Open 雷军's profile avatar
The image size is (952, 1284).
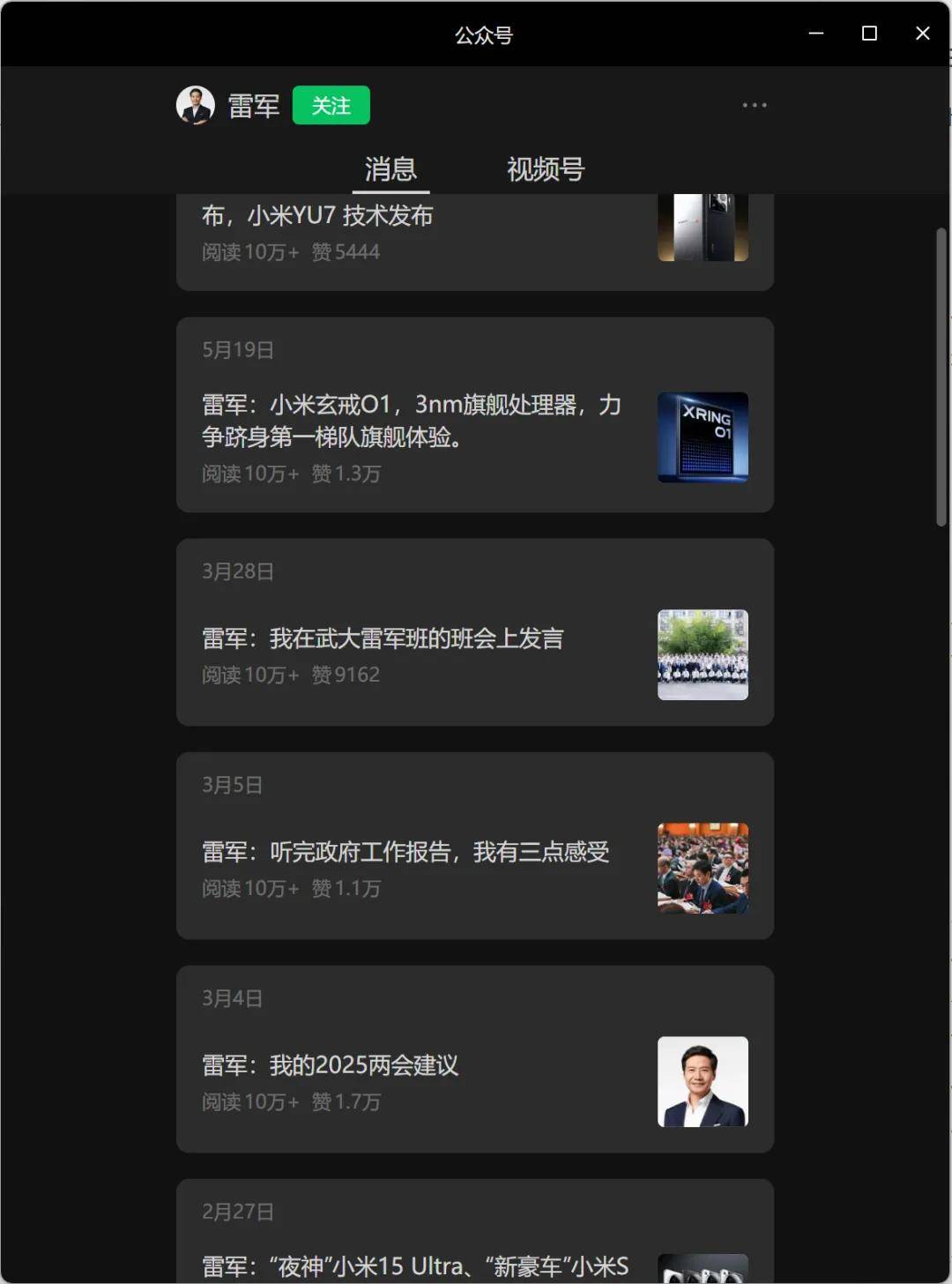coord(195,106)
